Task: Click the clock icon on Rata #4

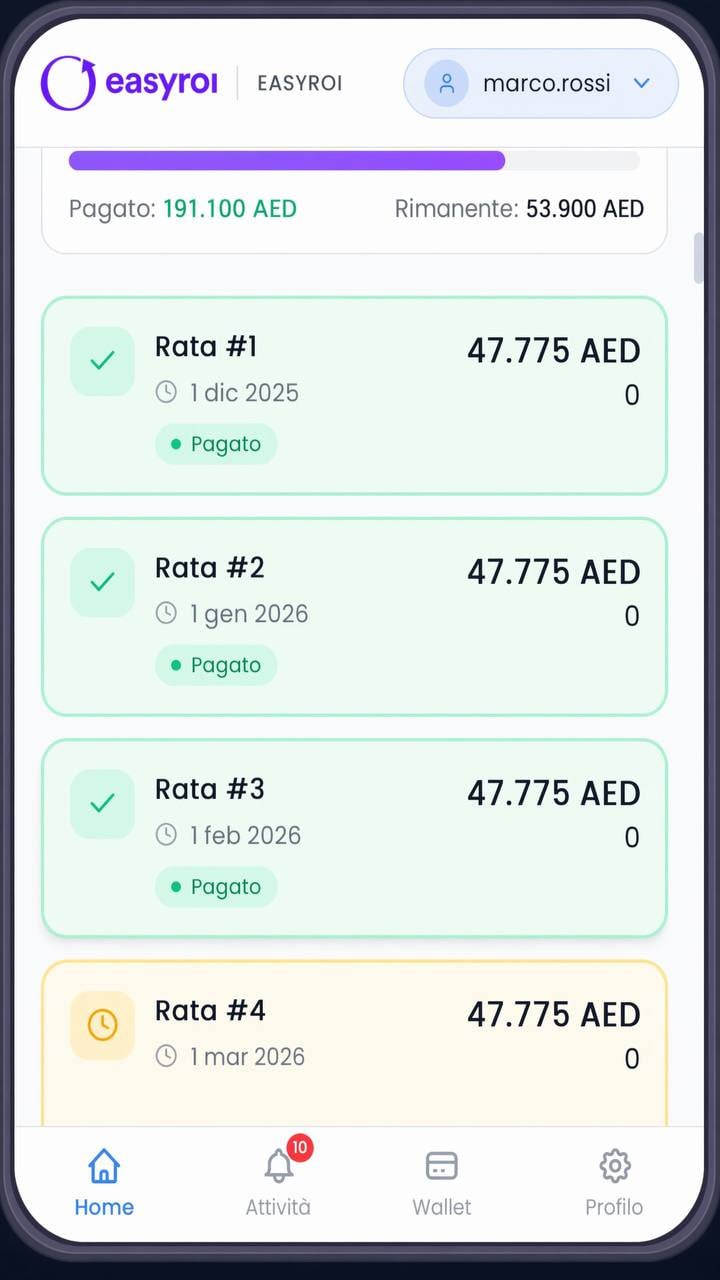Action: pos(101,1025)
